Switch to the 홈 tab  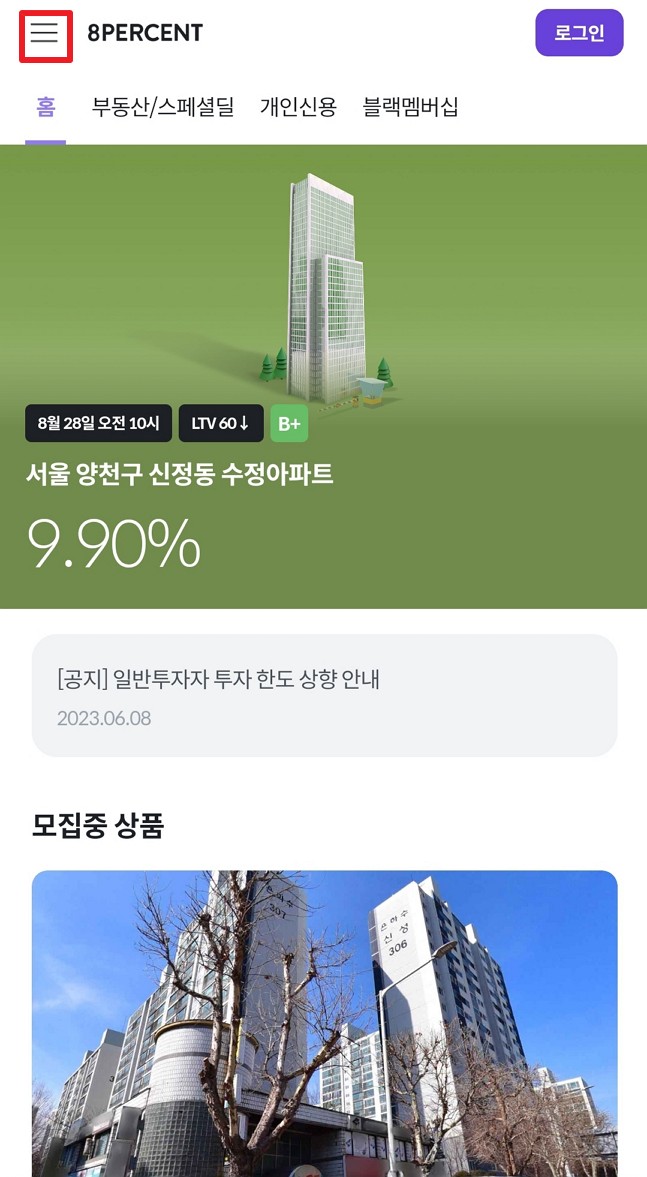coord(46,108)
